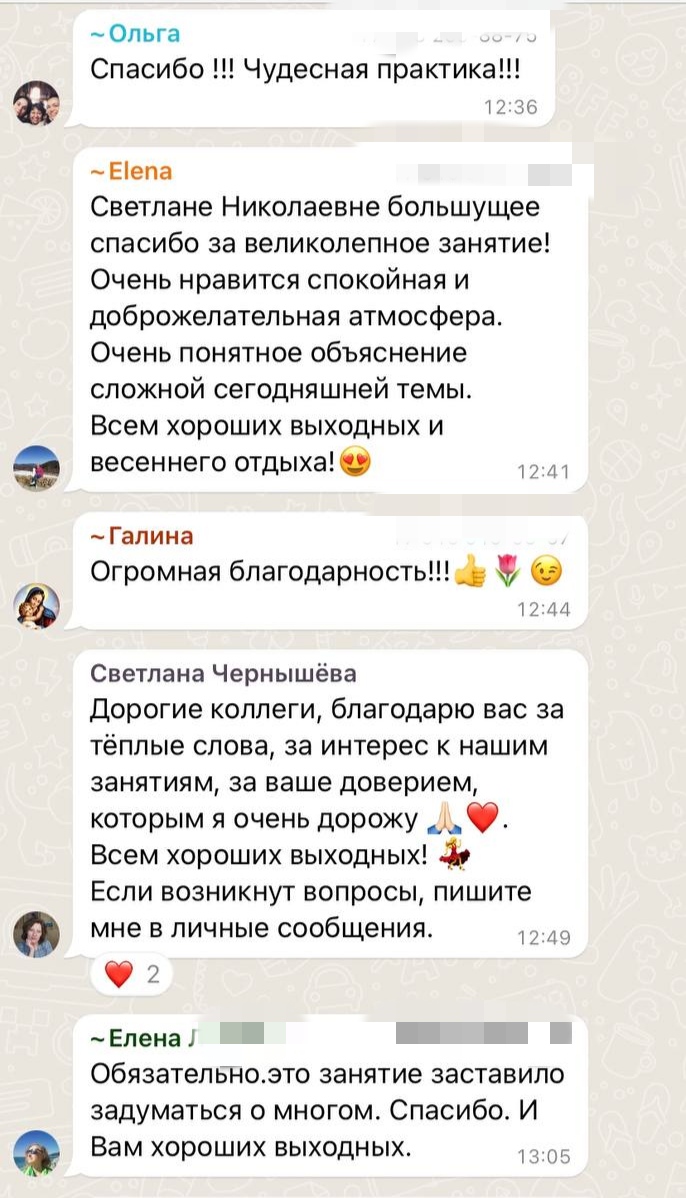View the heart reactions count

coord(132,974)
